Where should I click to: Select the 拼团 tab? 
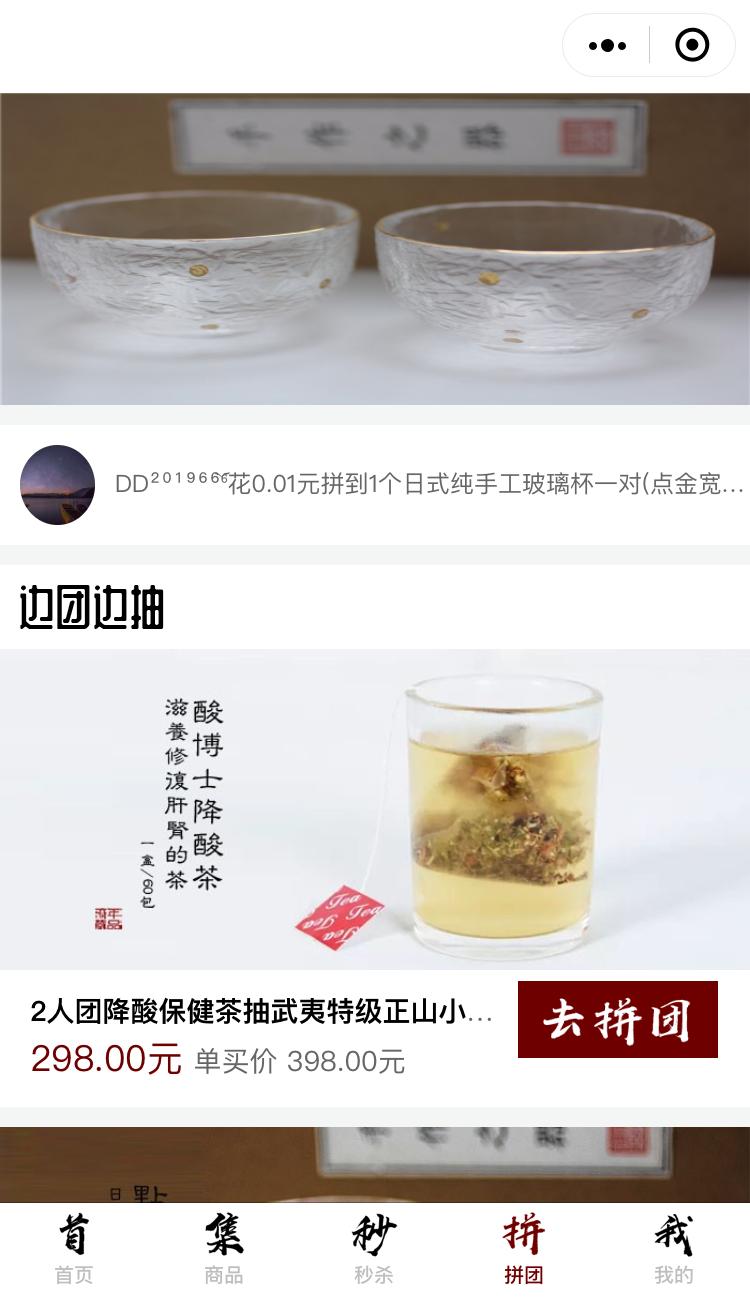[524, 1249]
